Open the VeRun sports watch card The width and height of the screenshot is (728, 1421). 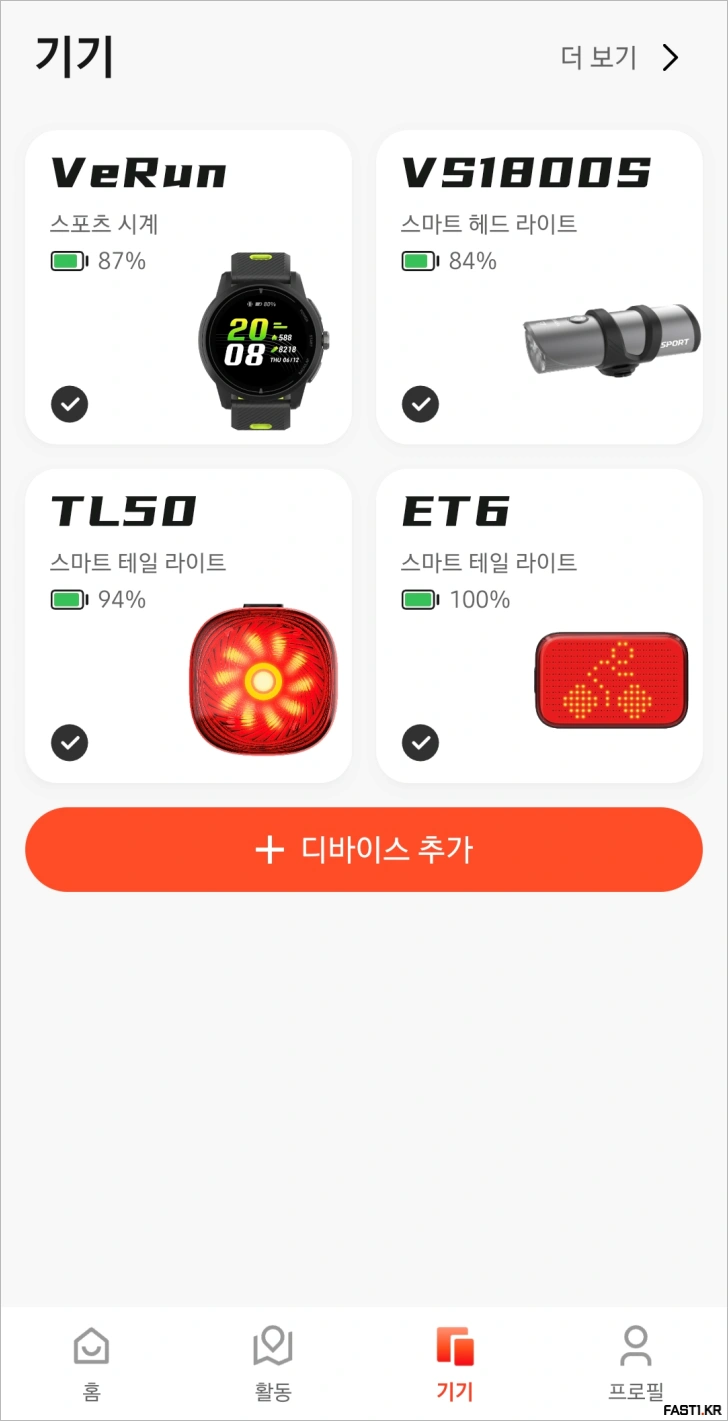pos(188,286)
